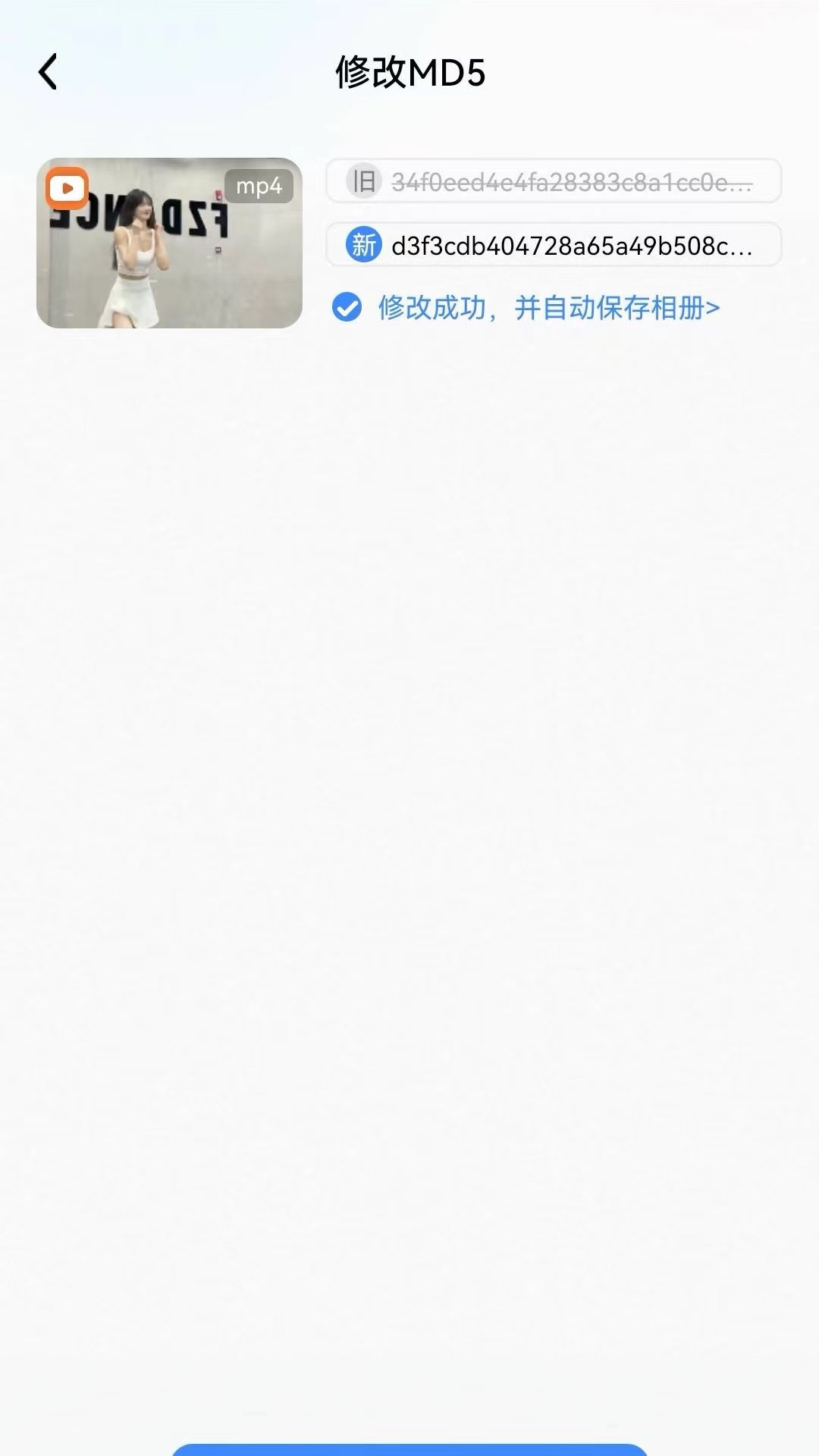Click the 新 (new) label icon before the hash
Screen dimensions: 819x1456
tap(362, 245)
